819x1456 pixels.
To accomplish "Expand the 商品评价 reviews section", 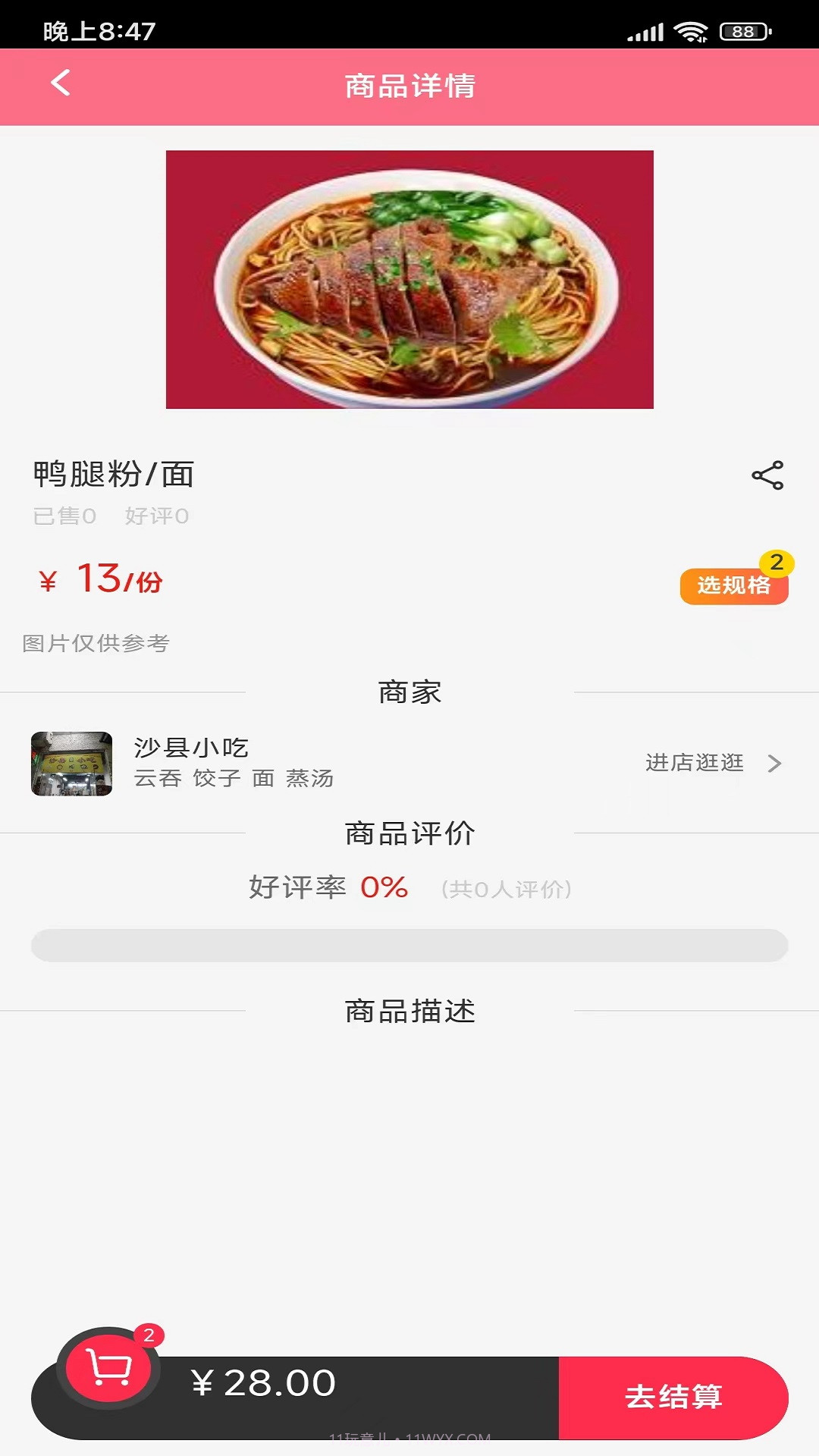I will tap(409, 833).
